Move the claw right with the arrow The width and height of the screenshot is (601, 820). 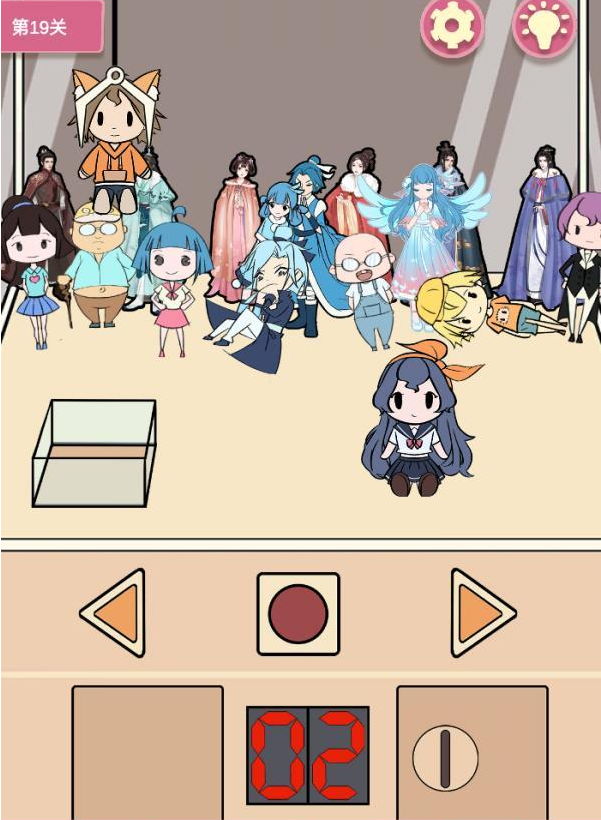tap(481, 612)
